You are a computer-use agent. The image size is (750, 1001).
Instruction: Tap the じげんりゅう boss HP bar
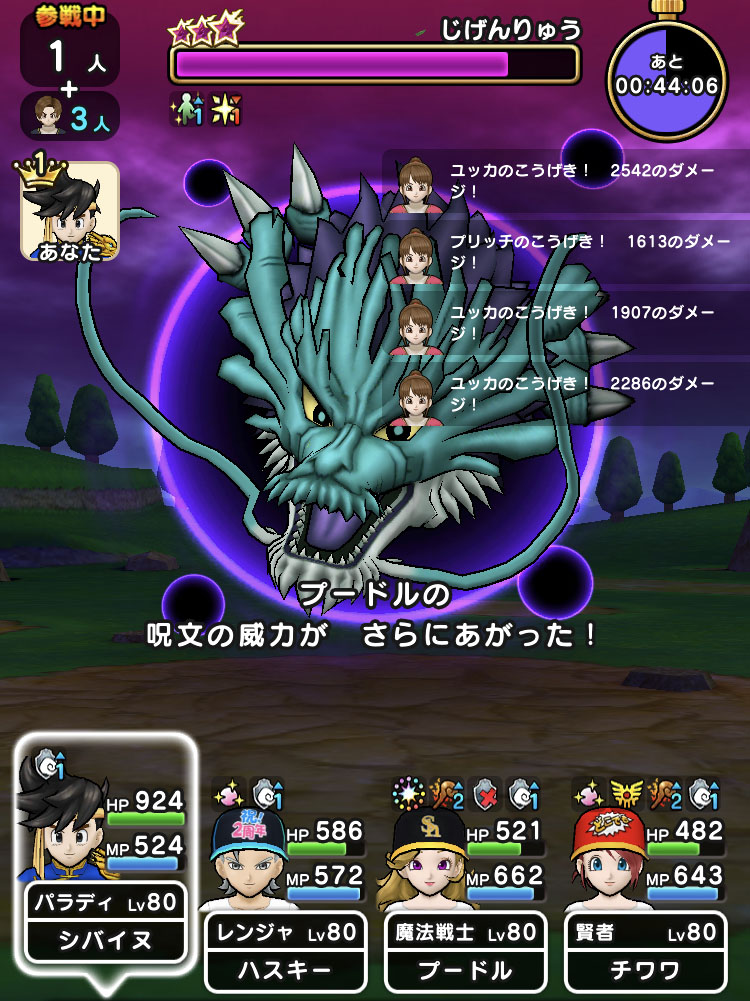[x=374, y=65]
